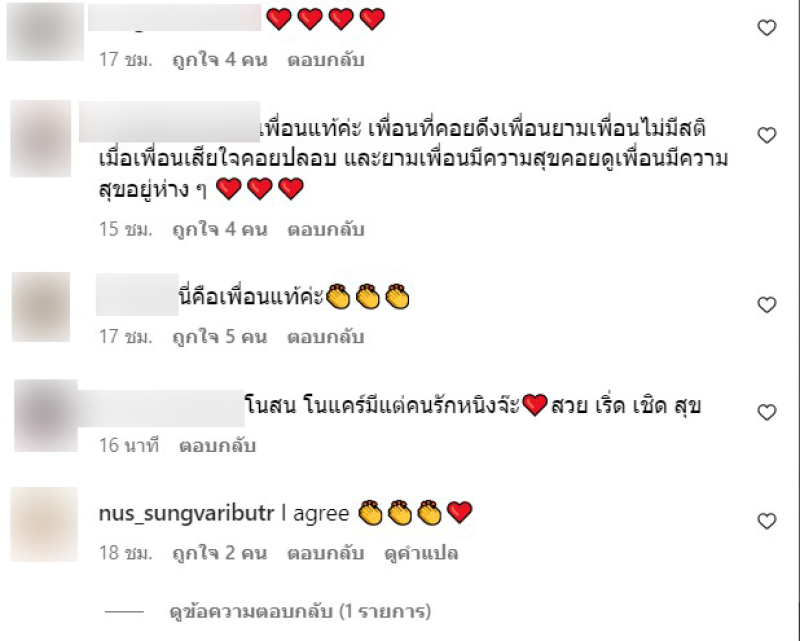Open nus_sungvaributr's profile from username
Image resolution: width=800 pixels, height=641 pixels.
pos(186,514)
